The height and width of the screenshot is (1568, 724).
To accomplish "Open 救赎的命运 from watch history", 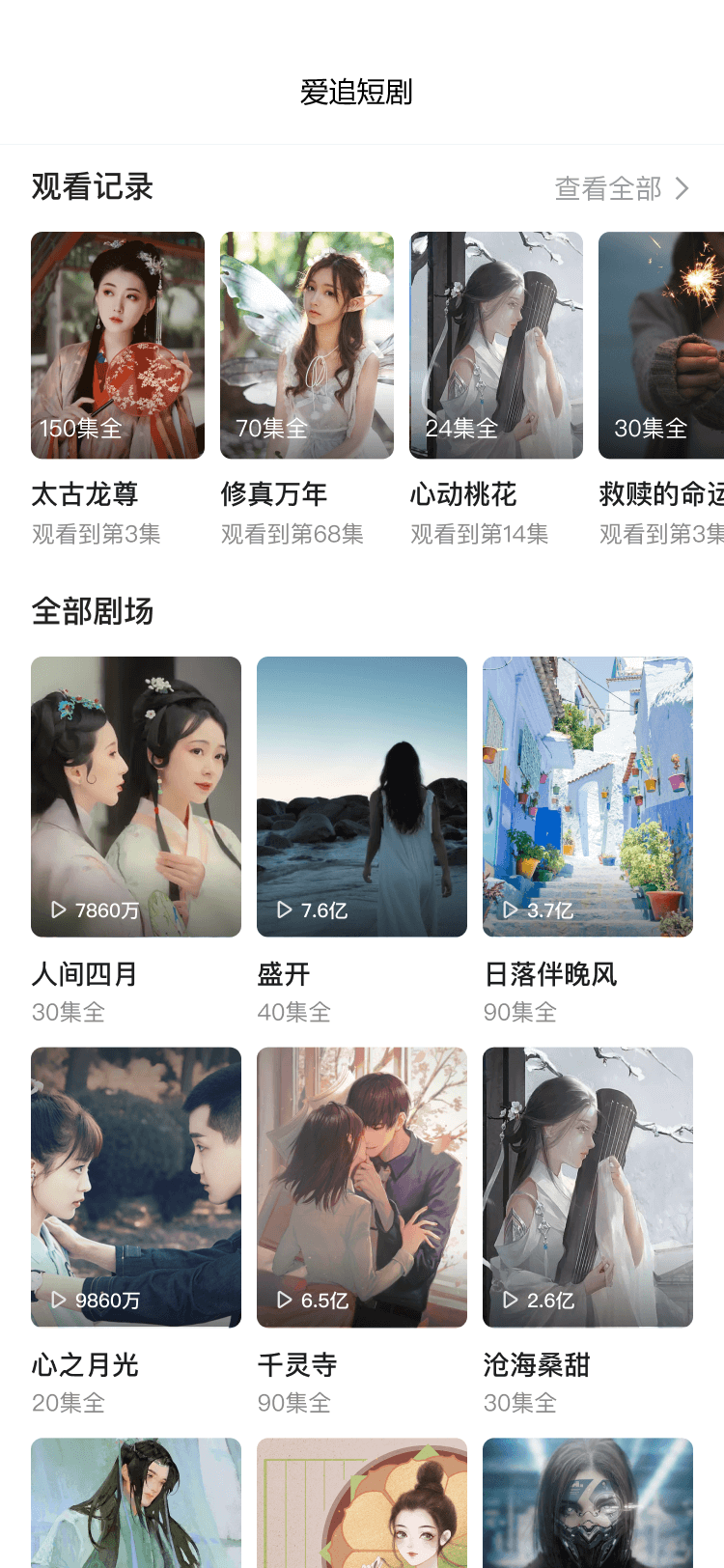I will [661, 346].
